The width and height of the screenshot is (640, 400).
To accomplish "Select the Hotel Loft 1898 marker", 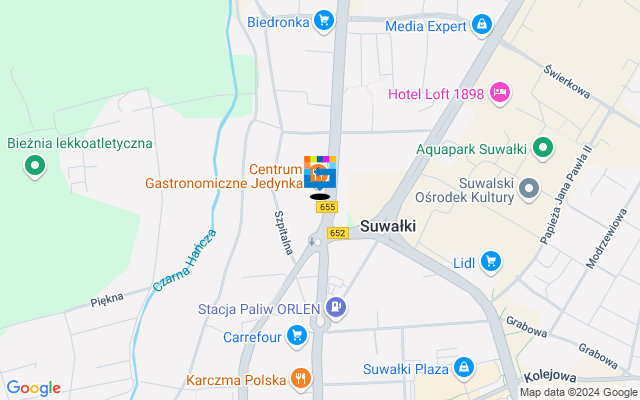I will point(501,94).
